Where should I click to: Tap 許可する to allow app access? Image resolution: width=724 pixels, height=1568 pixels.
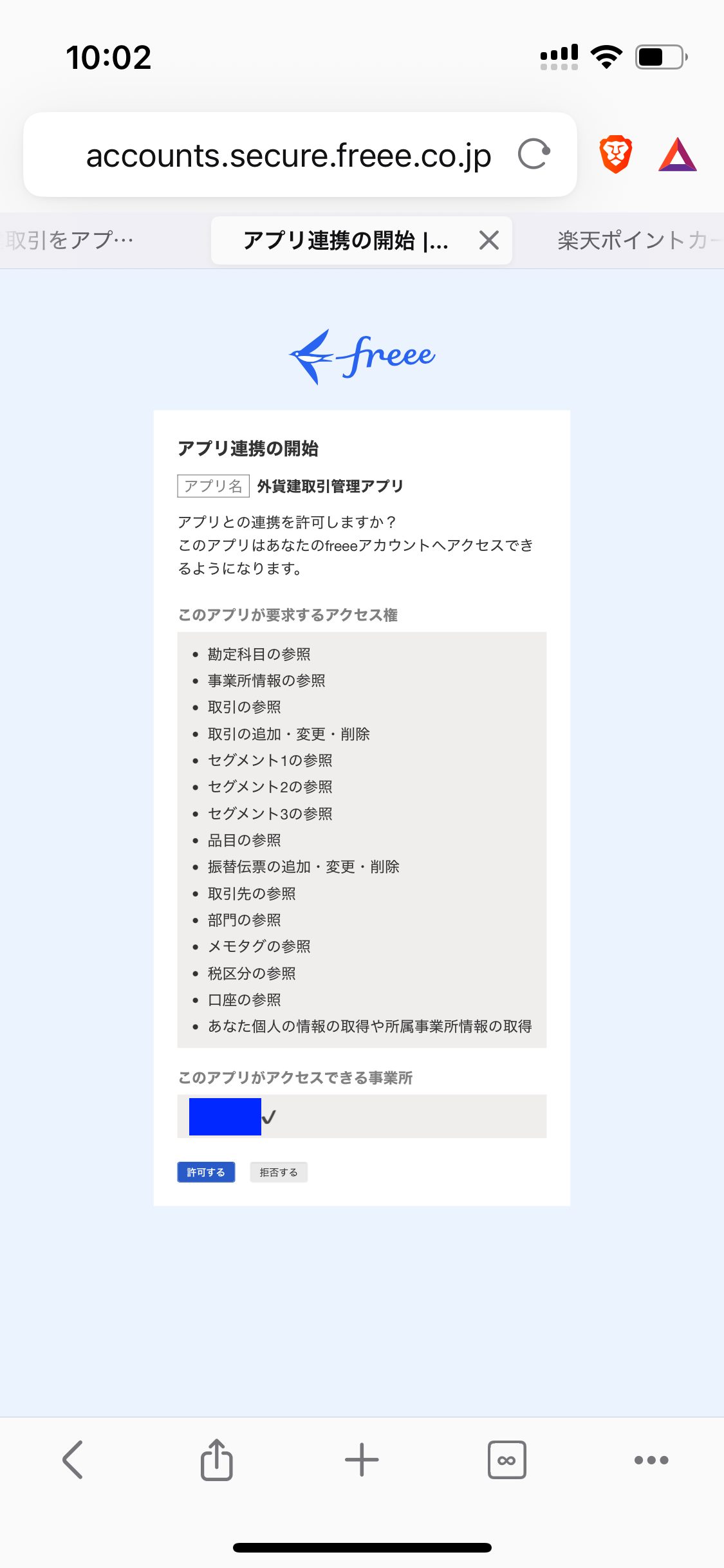[206, 1172]
